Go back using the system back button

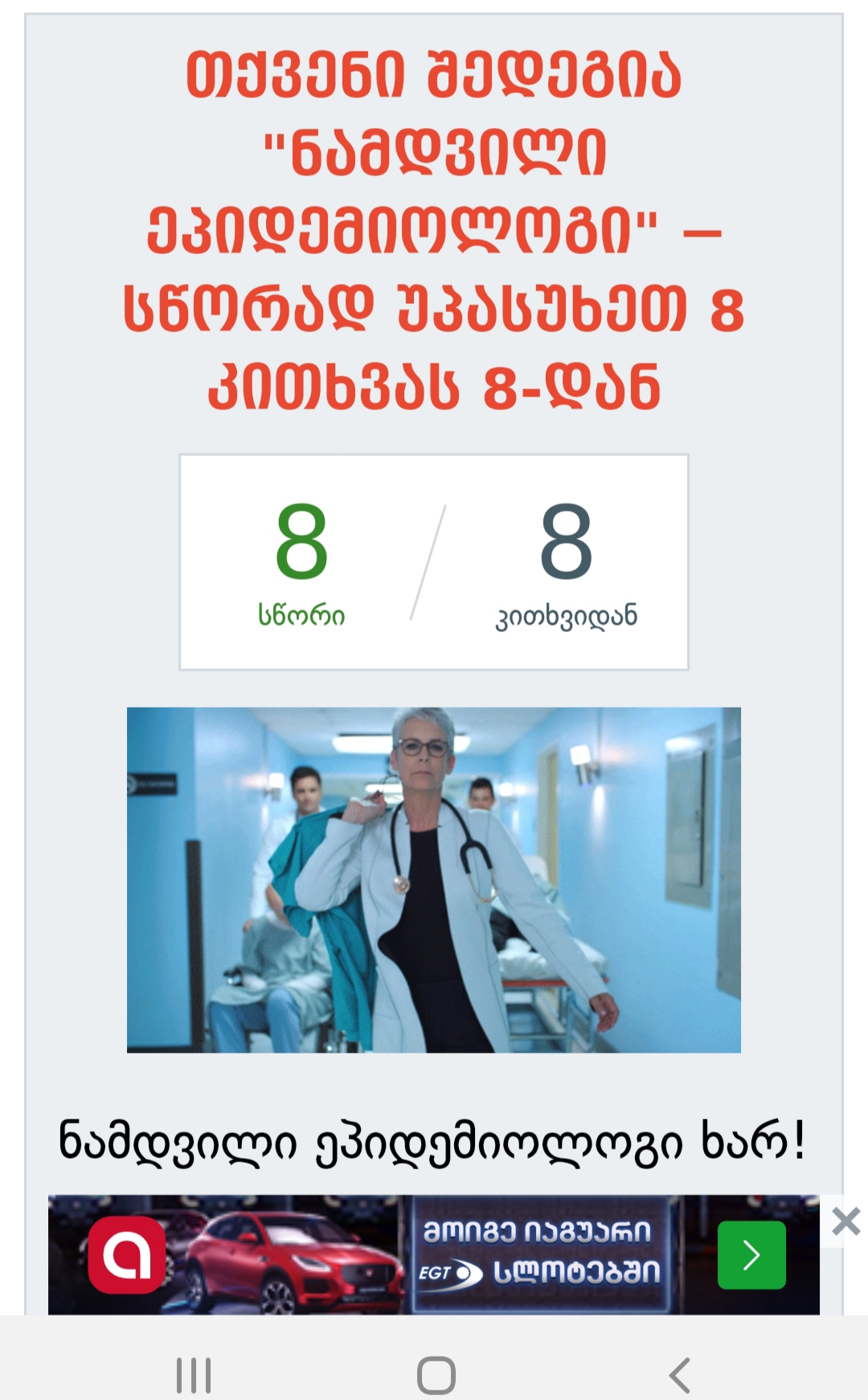coord(679,1375)
